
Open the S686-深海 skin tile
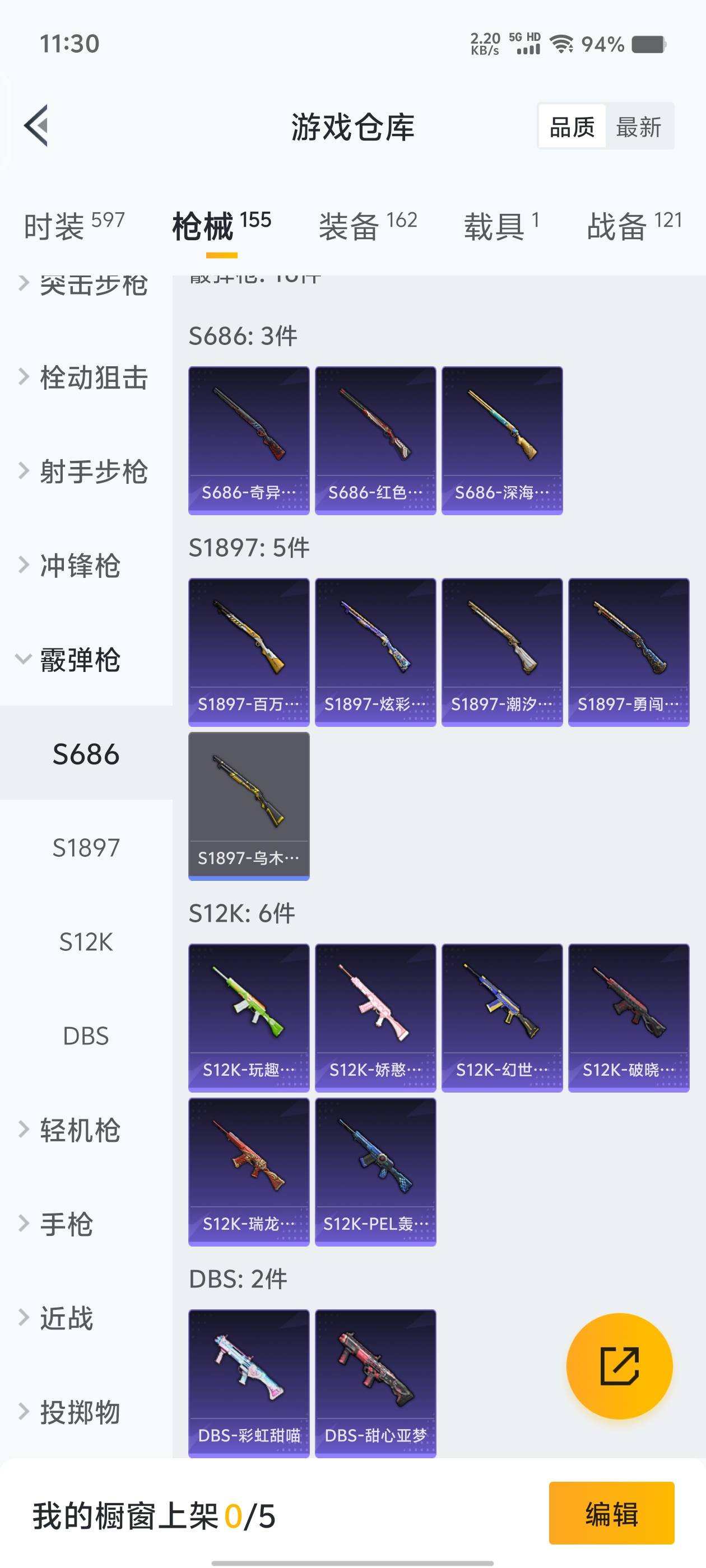coord(502,440)
